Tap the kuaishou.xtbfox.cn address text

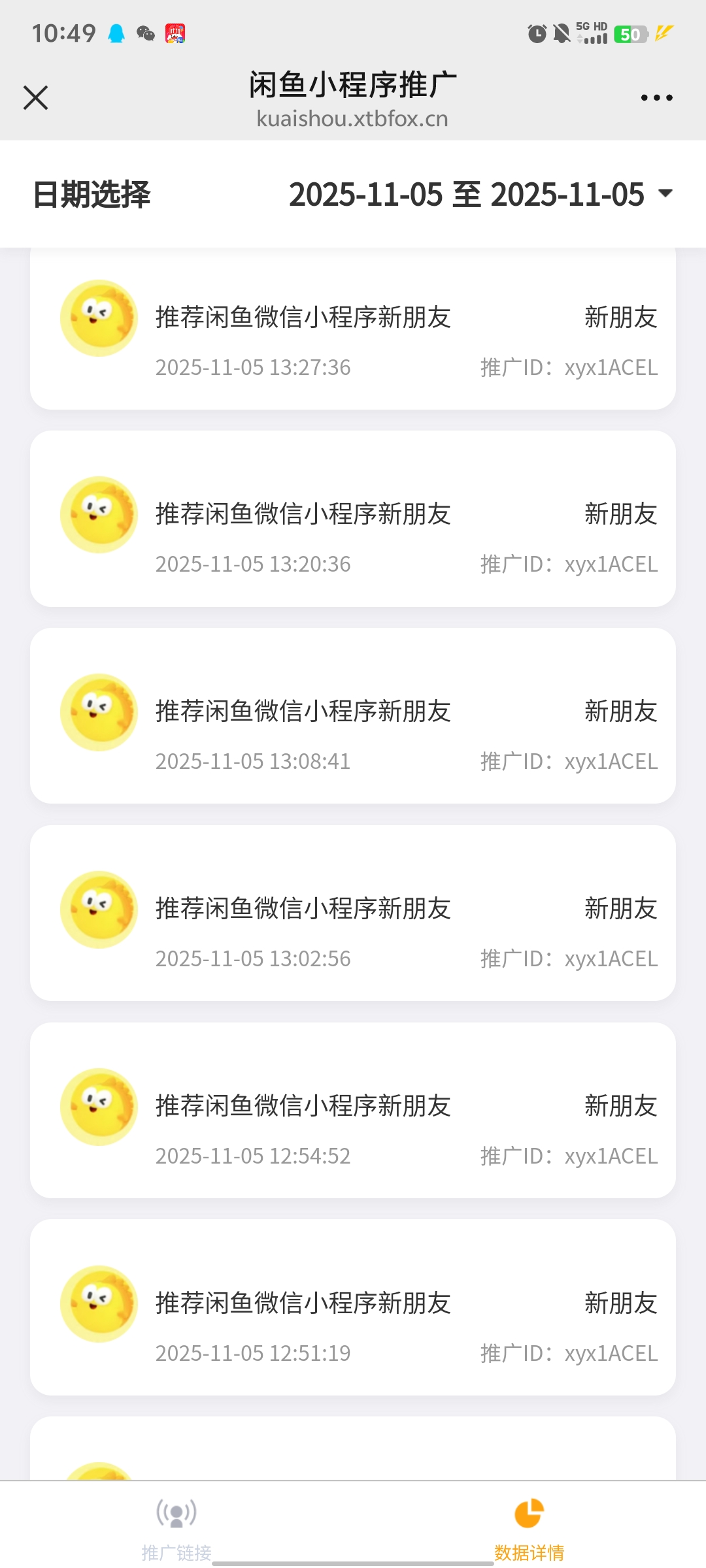[x=353, y=118]
